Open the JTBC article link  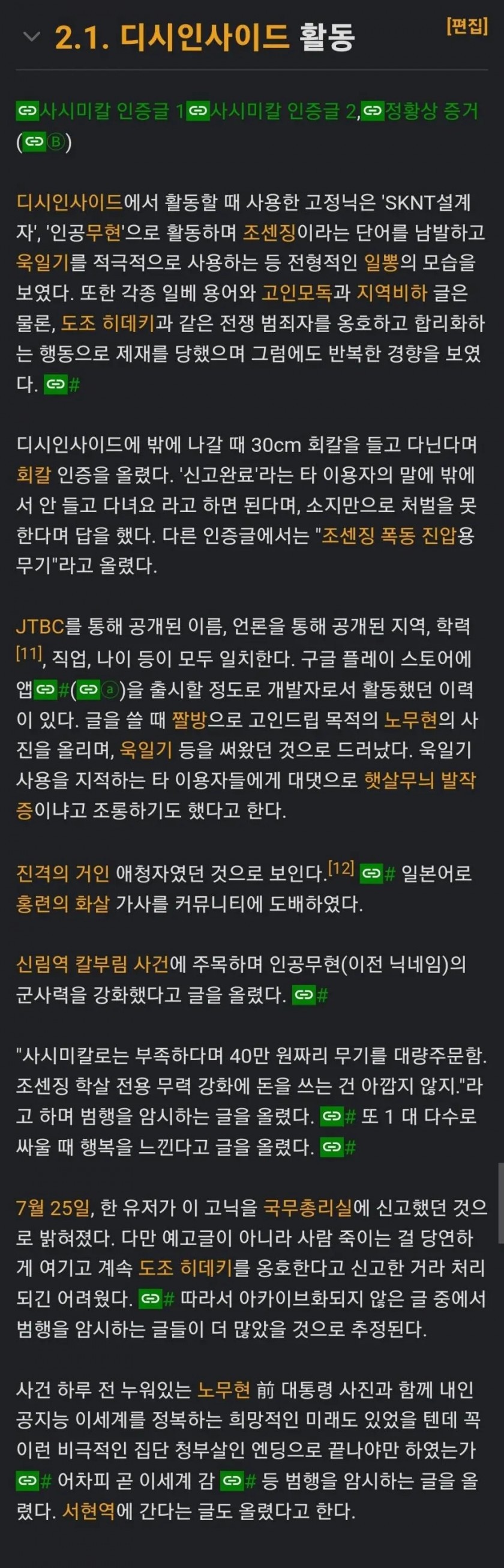[40, 626]
